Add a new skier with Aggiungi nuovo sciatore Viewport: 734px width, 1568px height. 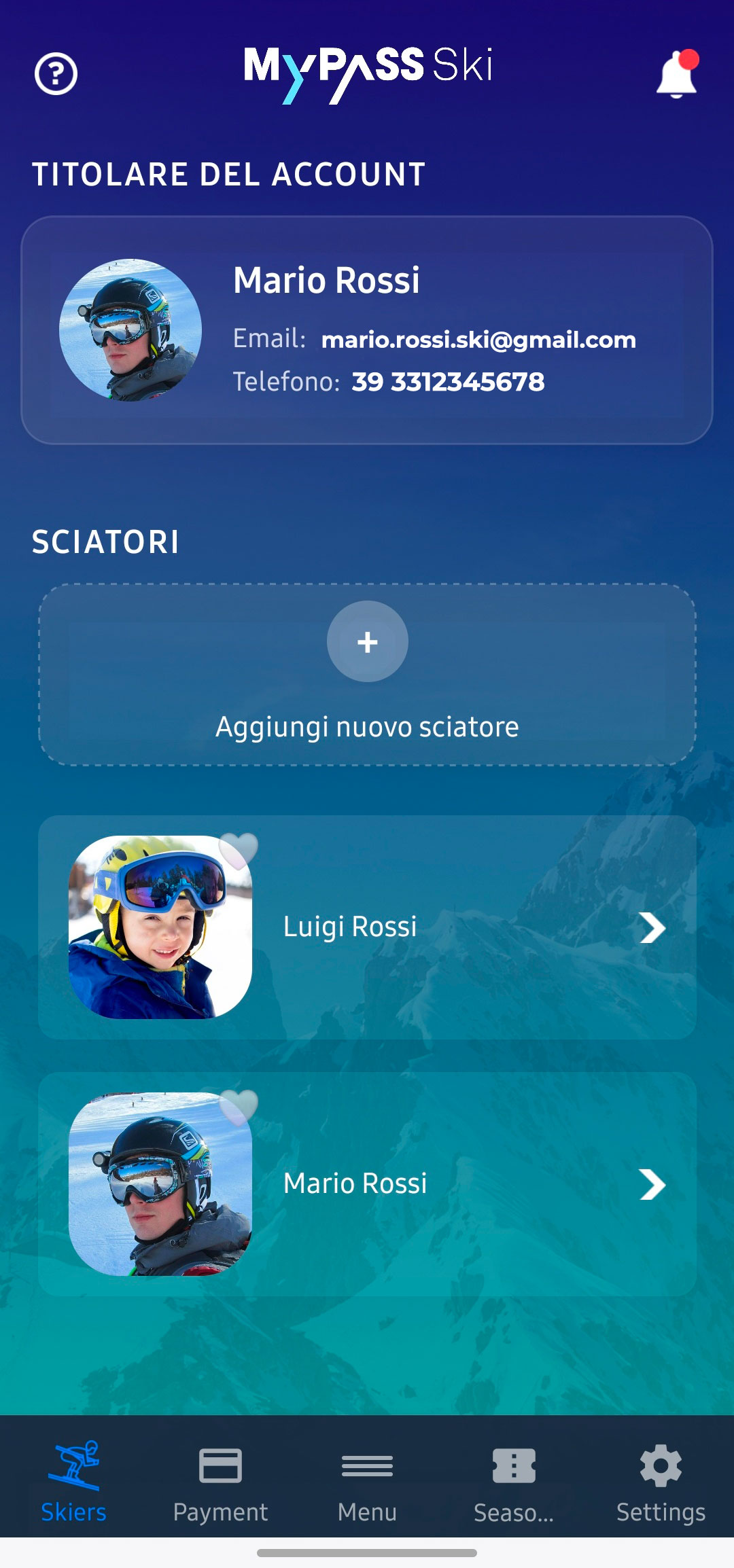[x=367, y=674]
